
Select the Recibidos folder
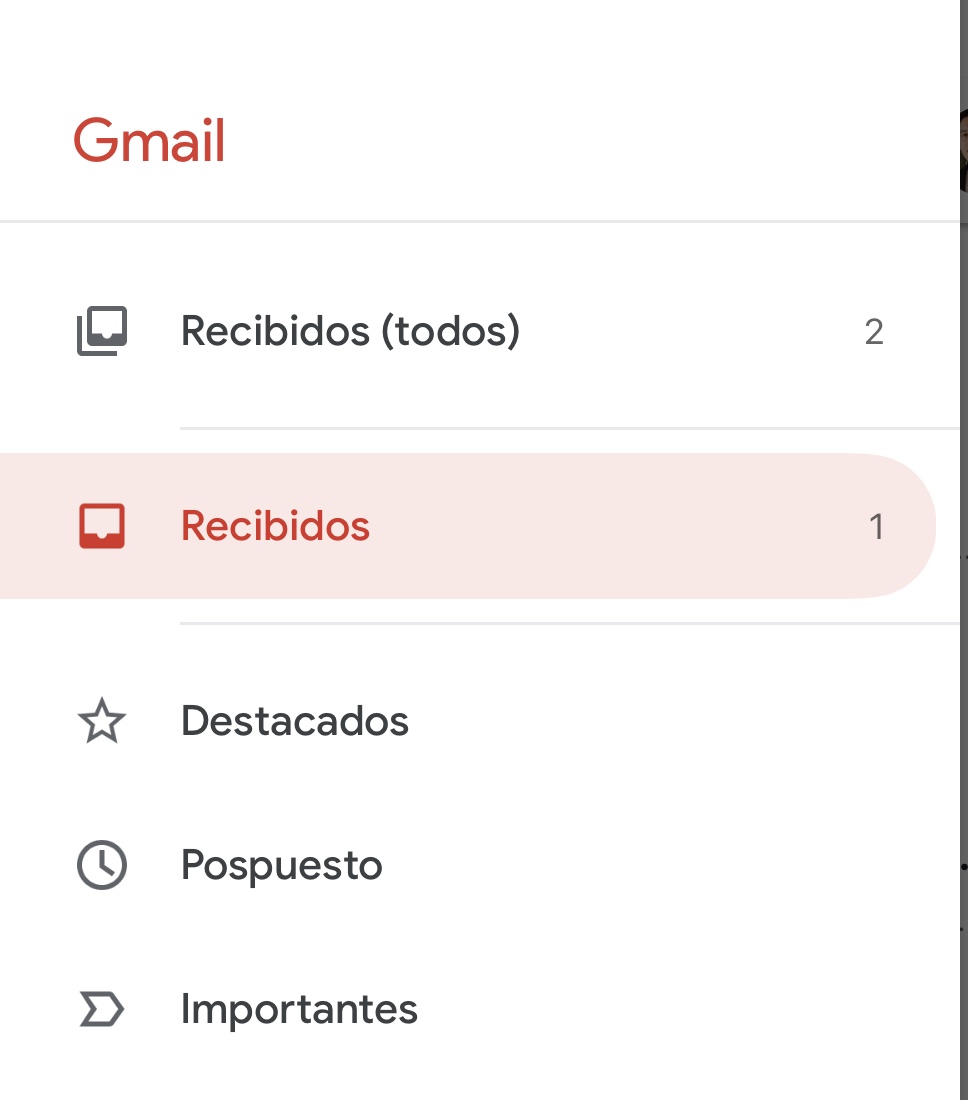(x=275, y=526)
